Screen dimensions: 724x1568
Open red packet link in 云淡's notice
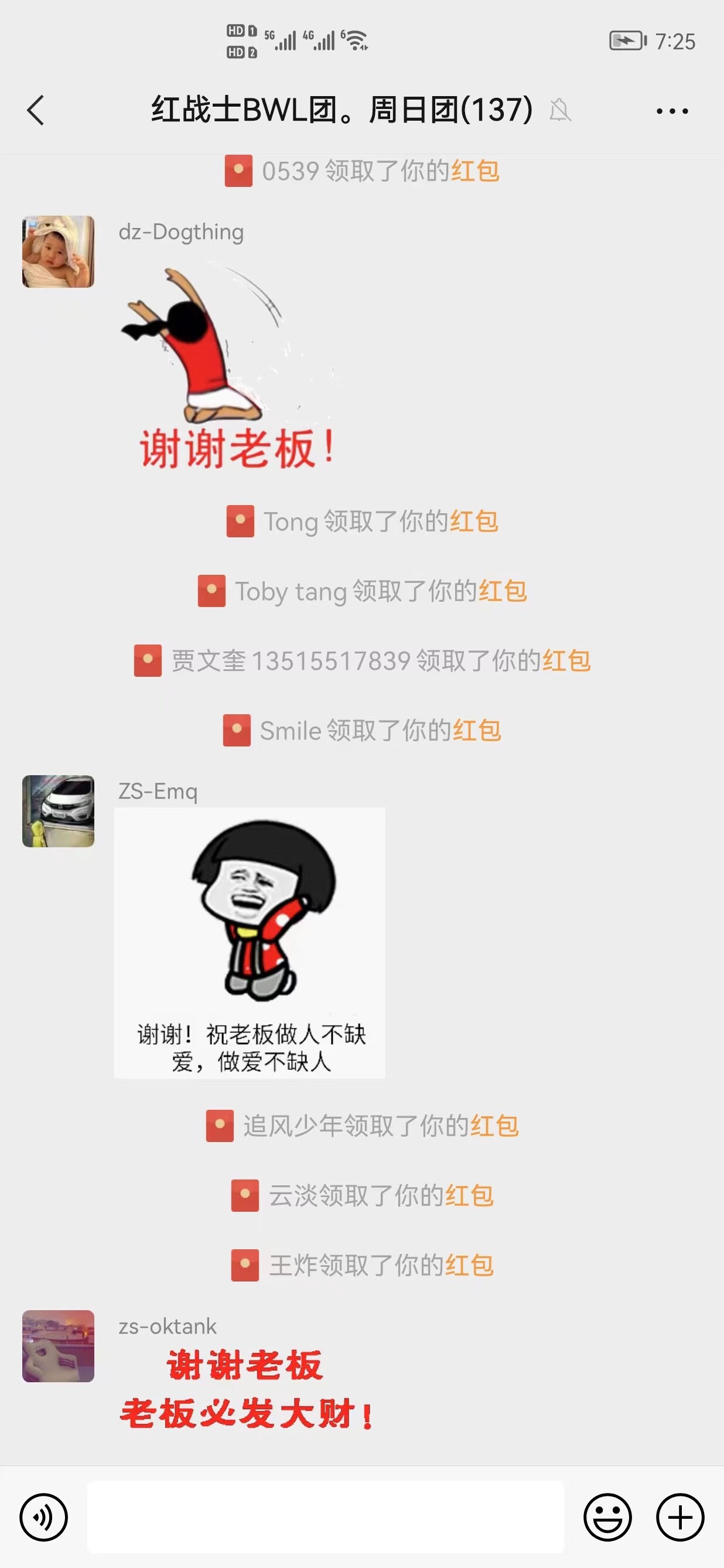click(x=469, y=1195)
